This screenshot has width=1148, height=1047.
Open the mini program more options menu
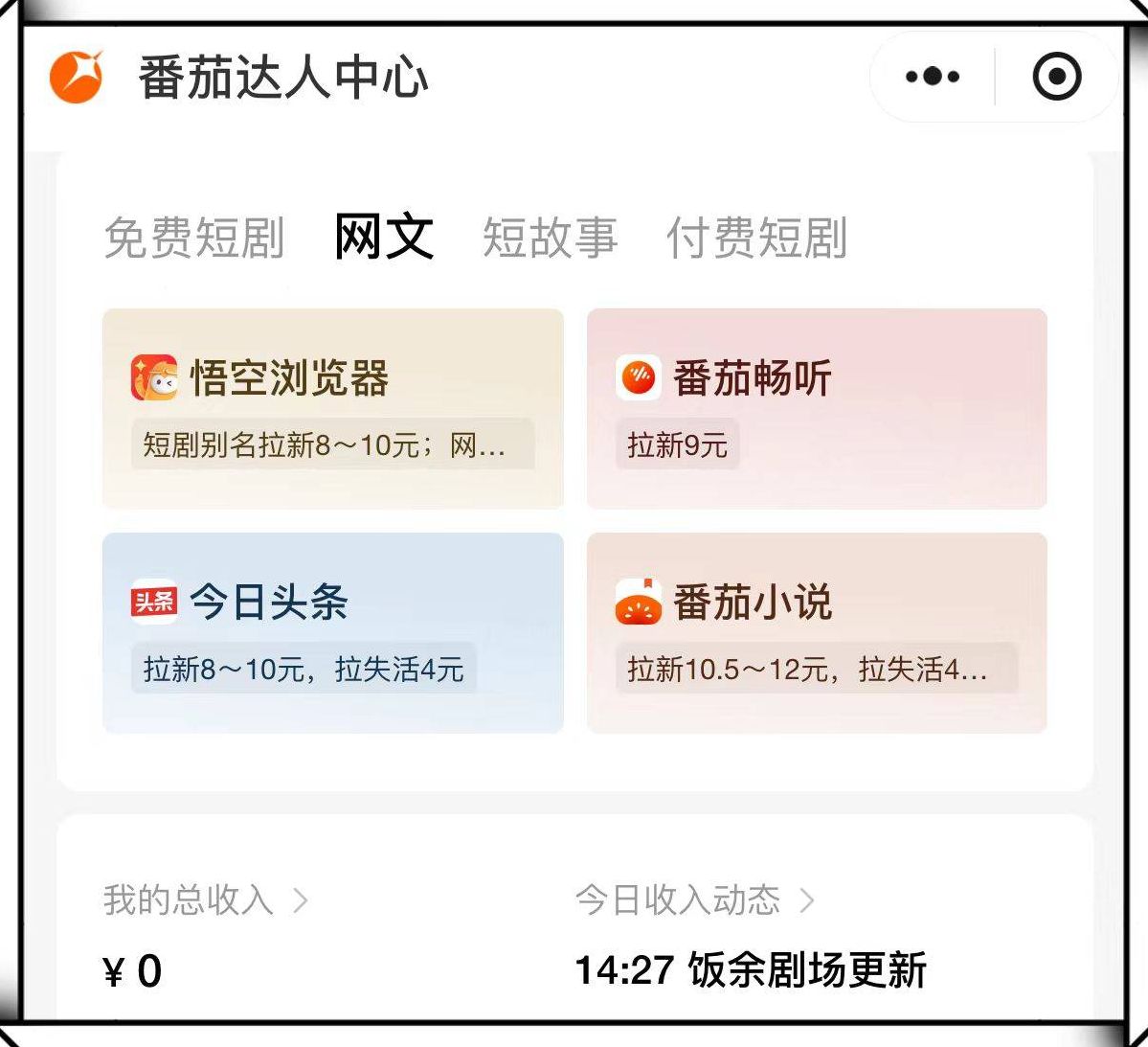(932, 77)
